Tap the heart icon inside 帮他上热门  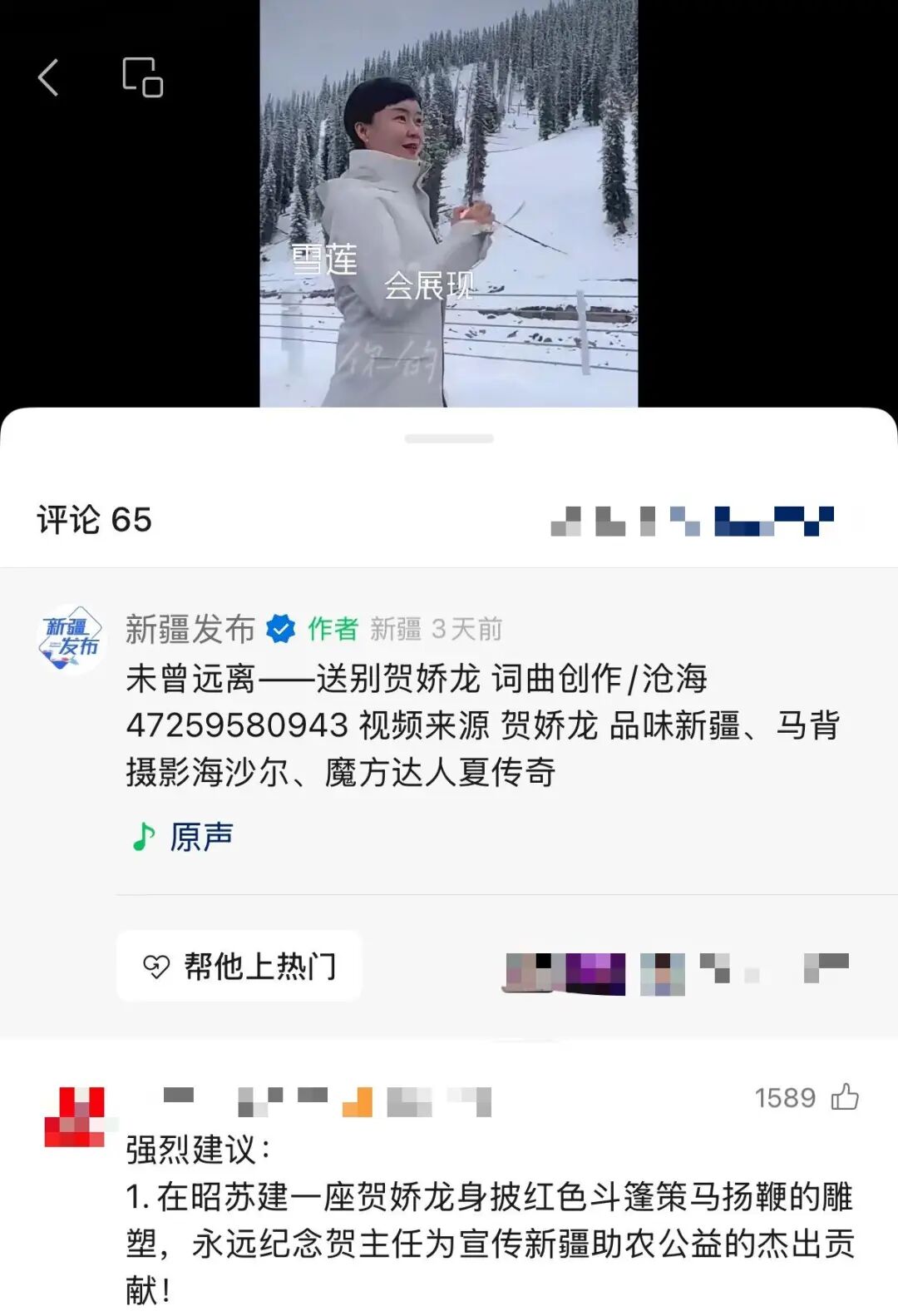(x=156, y=967)
